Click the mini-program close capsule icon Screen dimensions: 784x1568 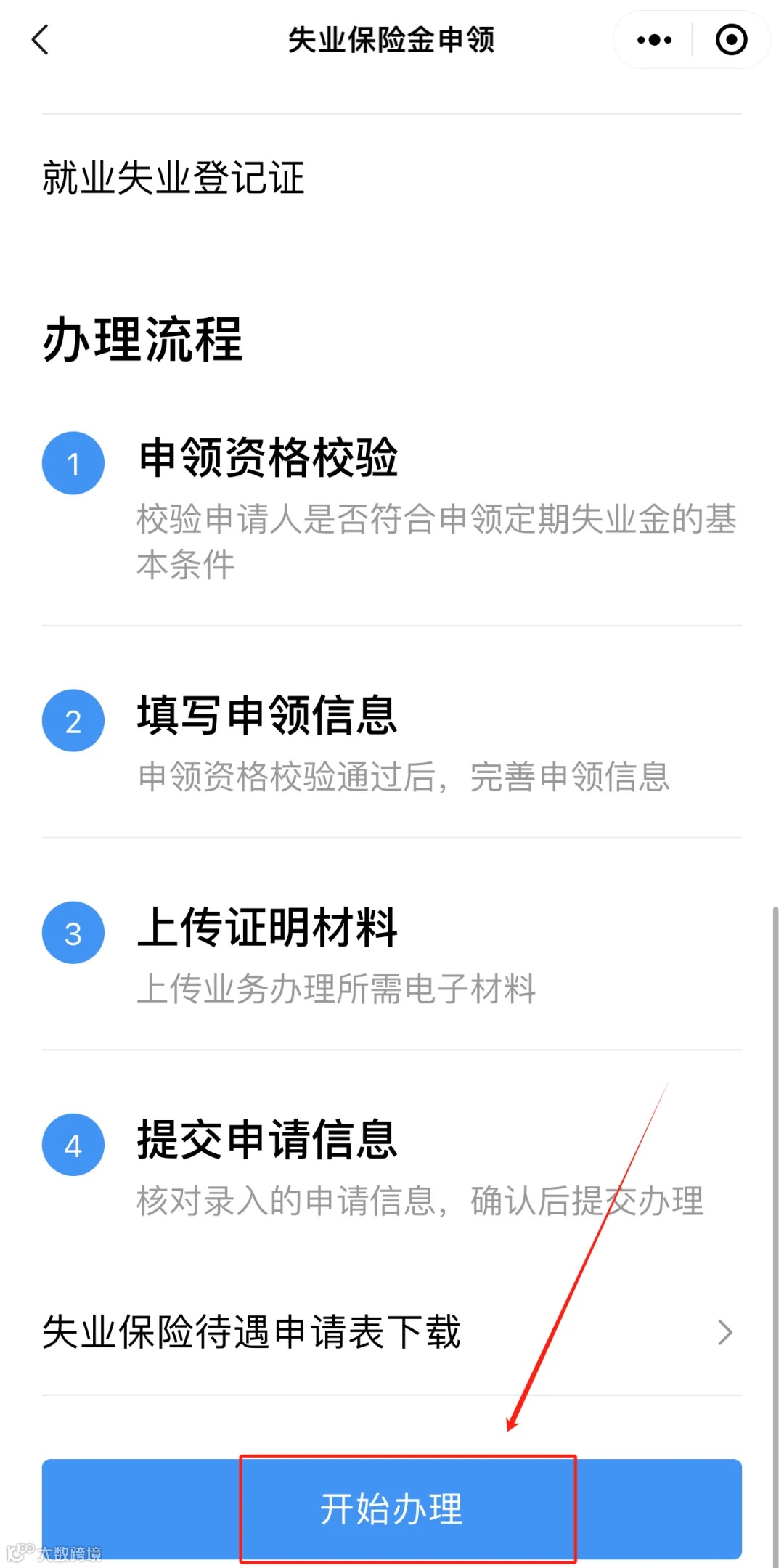tap(731, 40)
